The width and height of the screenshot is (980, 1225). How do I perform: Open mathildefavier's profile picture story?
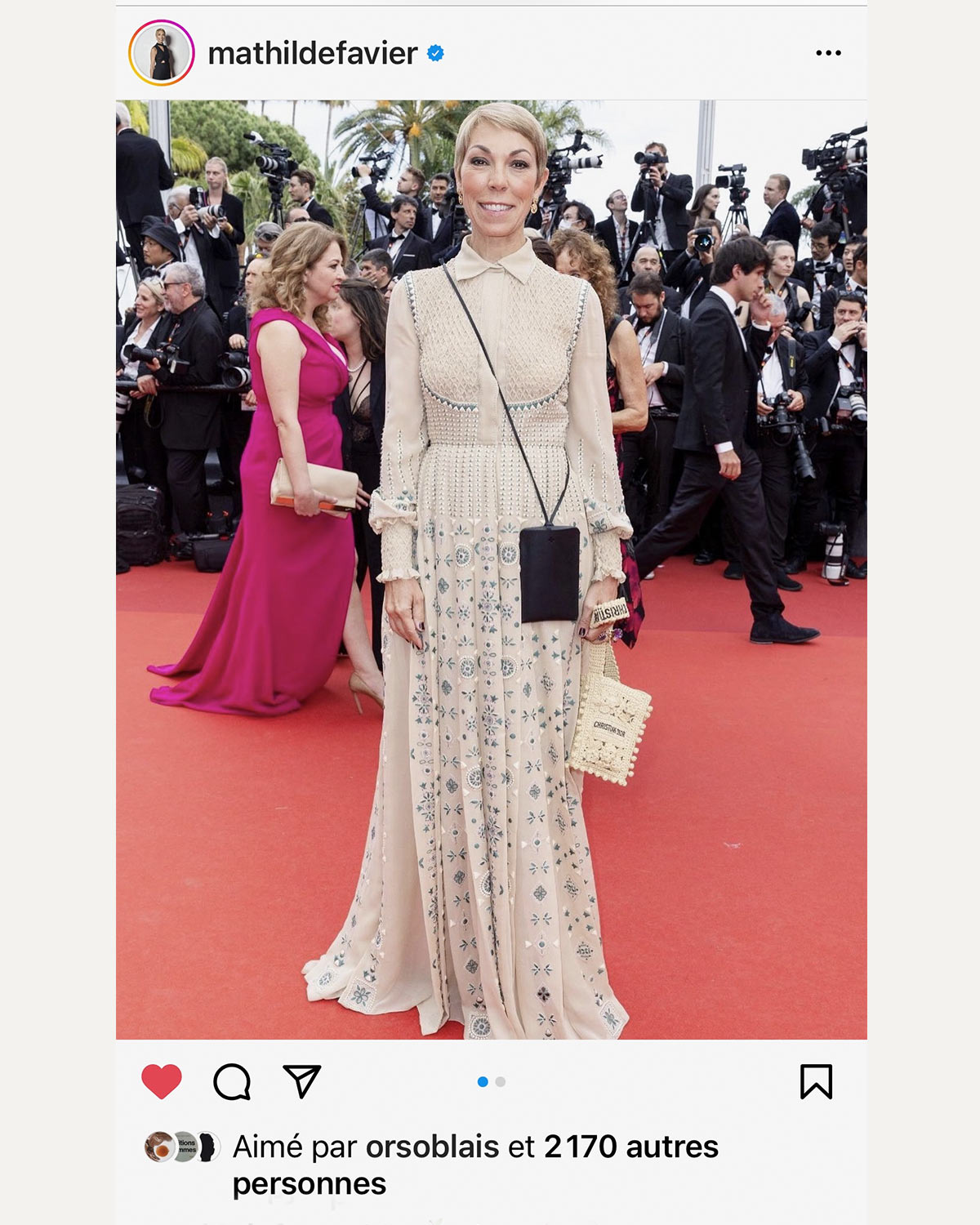(161, 53)
